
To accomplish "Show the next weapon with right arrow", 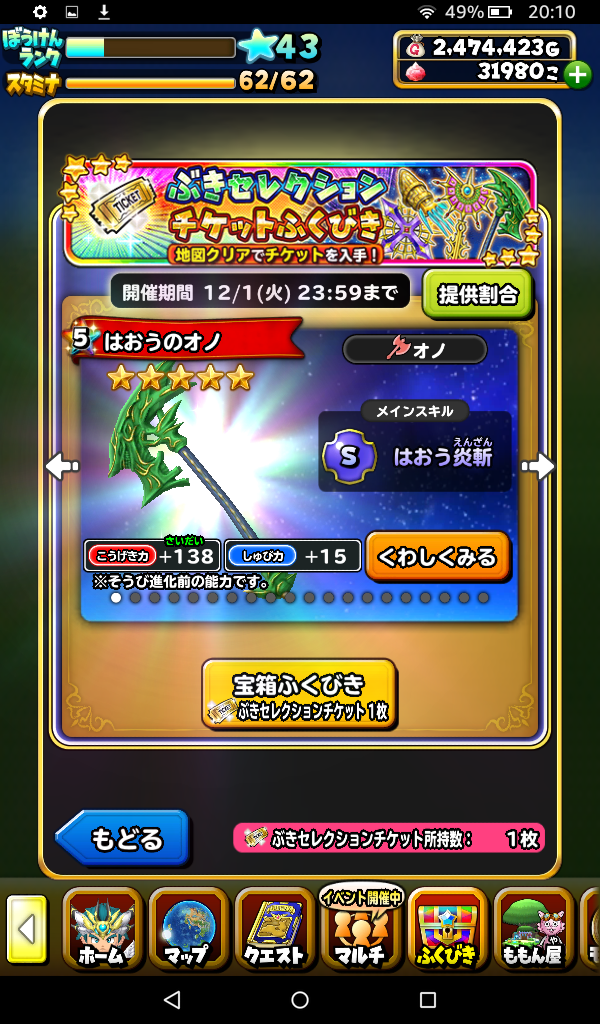I will pos(538,466).
